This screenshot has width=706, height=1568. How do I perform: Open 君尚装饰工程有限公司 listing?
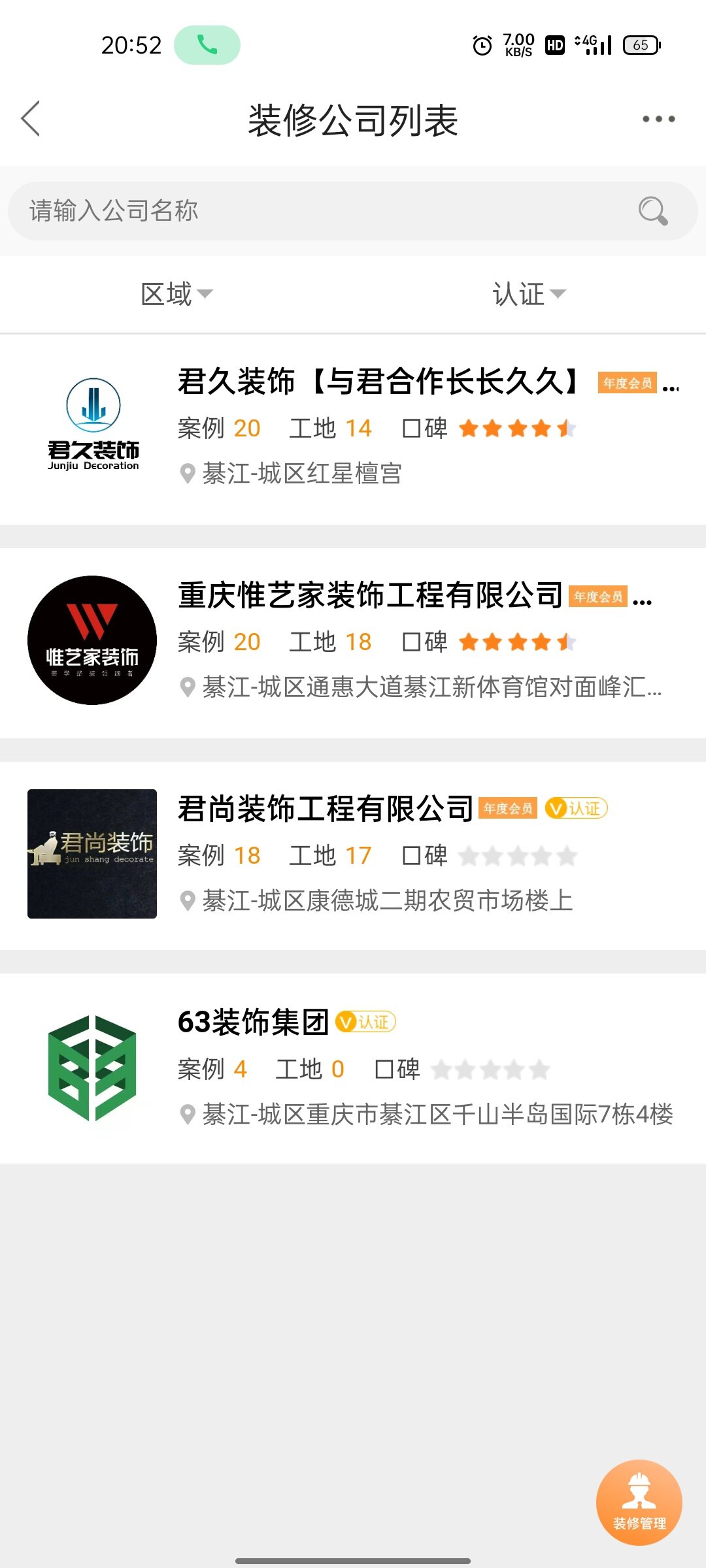(x=353, y=856)
